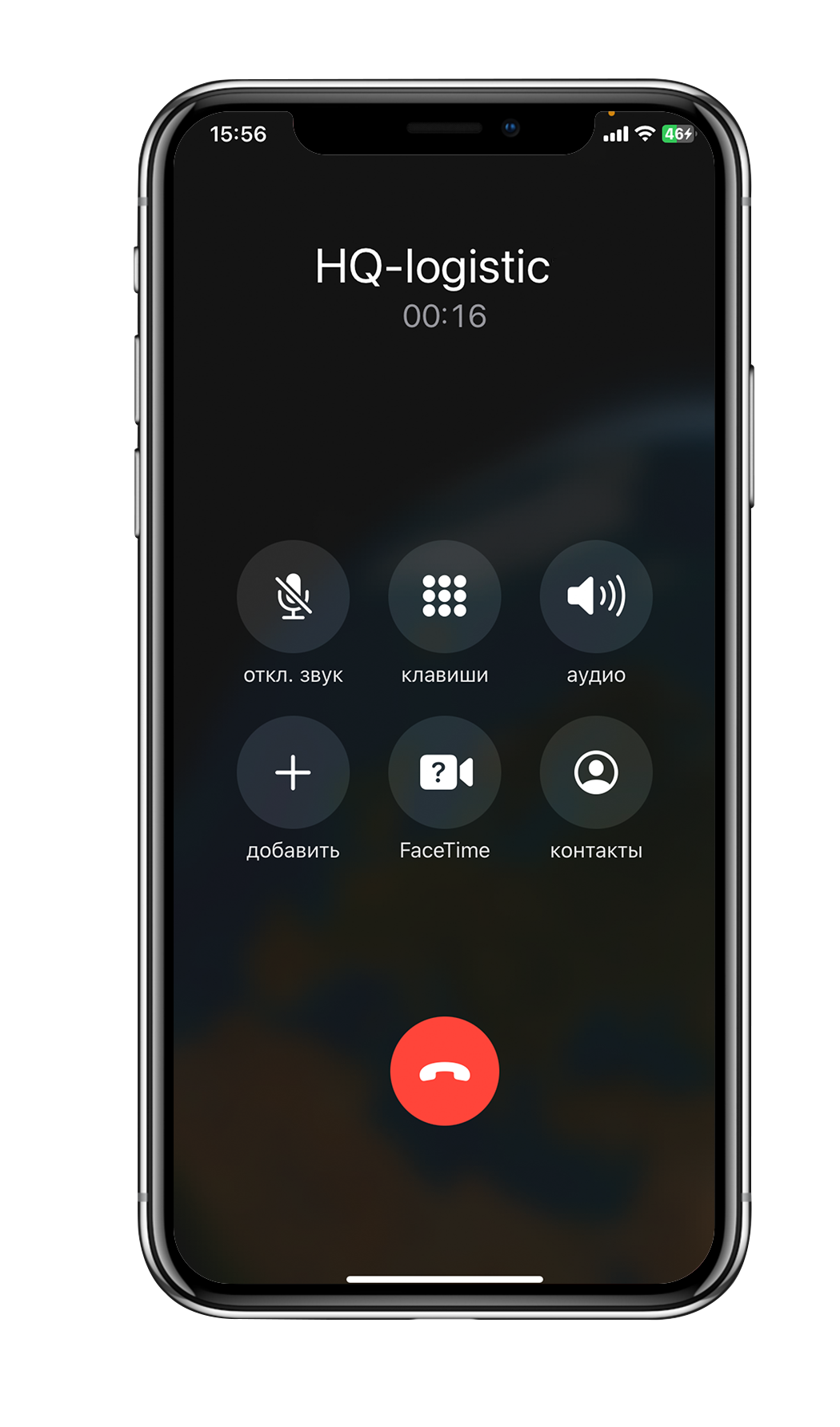Mute the microphone with откл. звук
The height and width of the screenshot is (1427, 840).
pos(293,596)
